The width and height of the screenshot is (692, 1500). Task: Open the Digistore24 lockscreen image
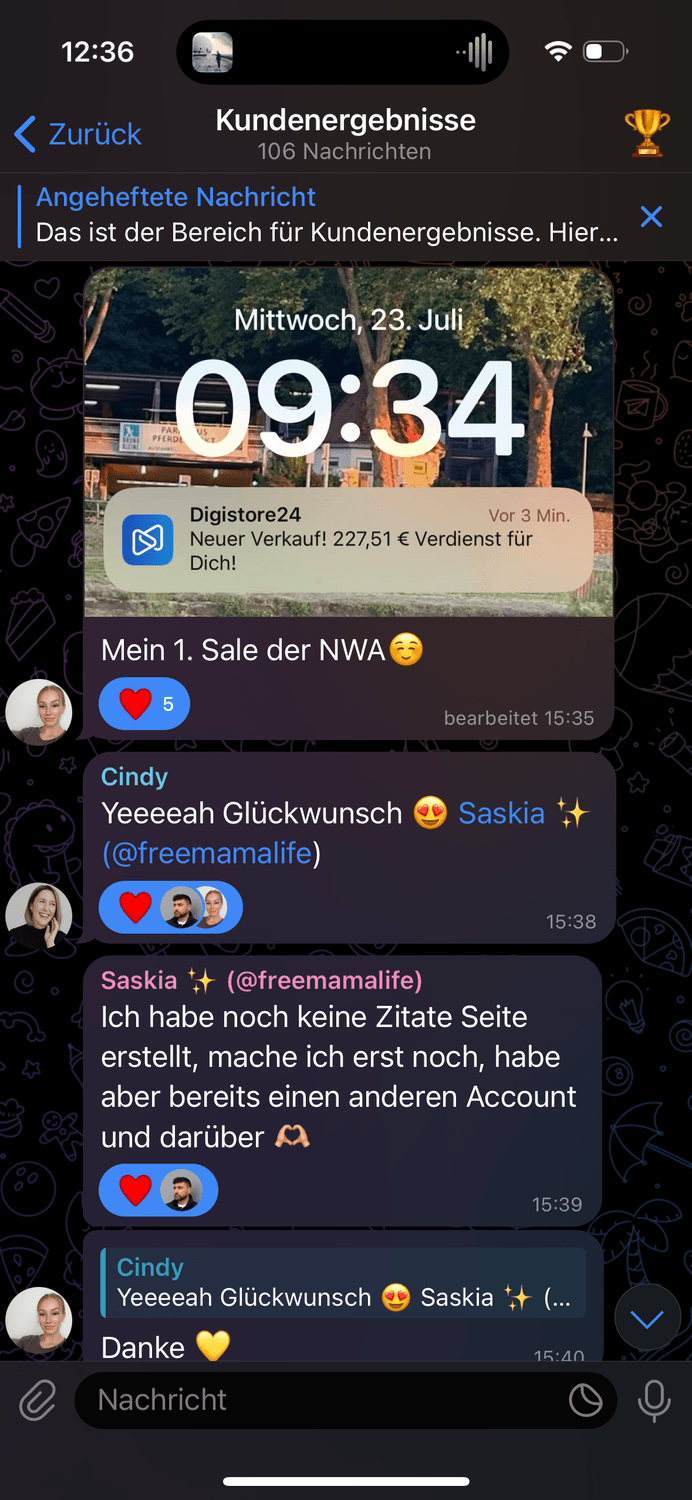[x=348, y=444]
